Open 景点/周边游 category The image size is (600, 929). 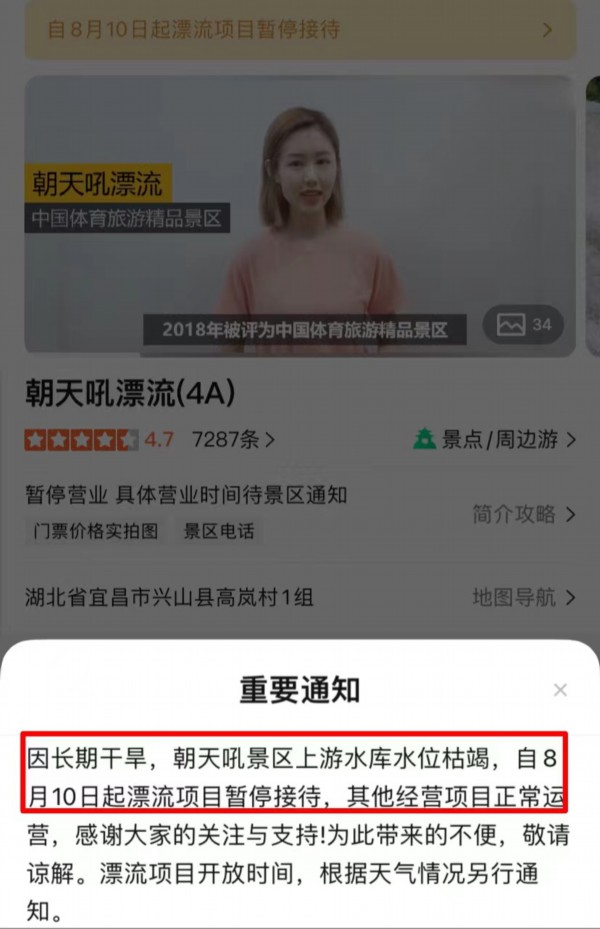click(x=496, y=439)
